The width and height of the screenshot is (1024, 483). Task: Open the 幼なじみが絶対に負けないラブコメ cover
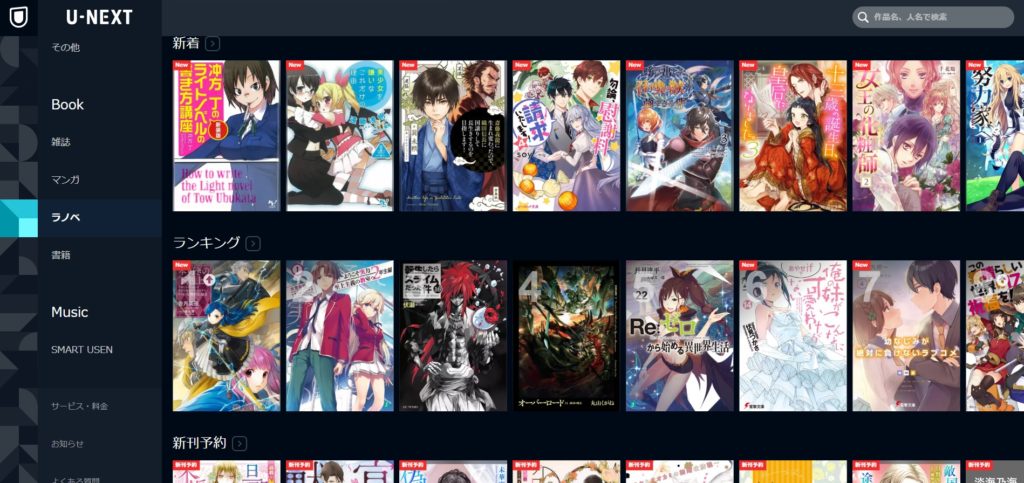[905, 335]
